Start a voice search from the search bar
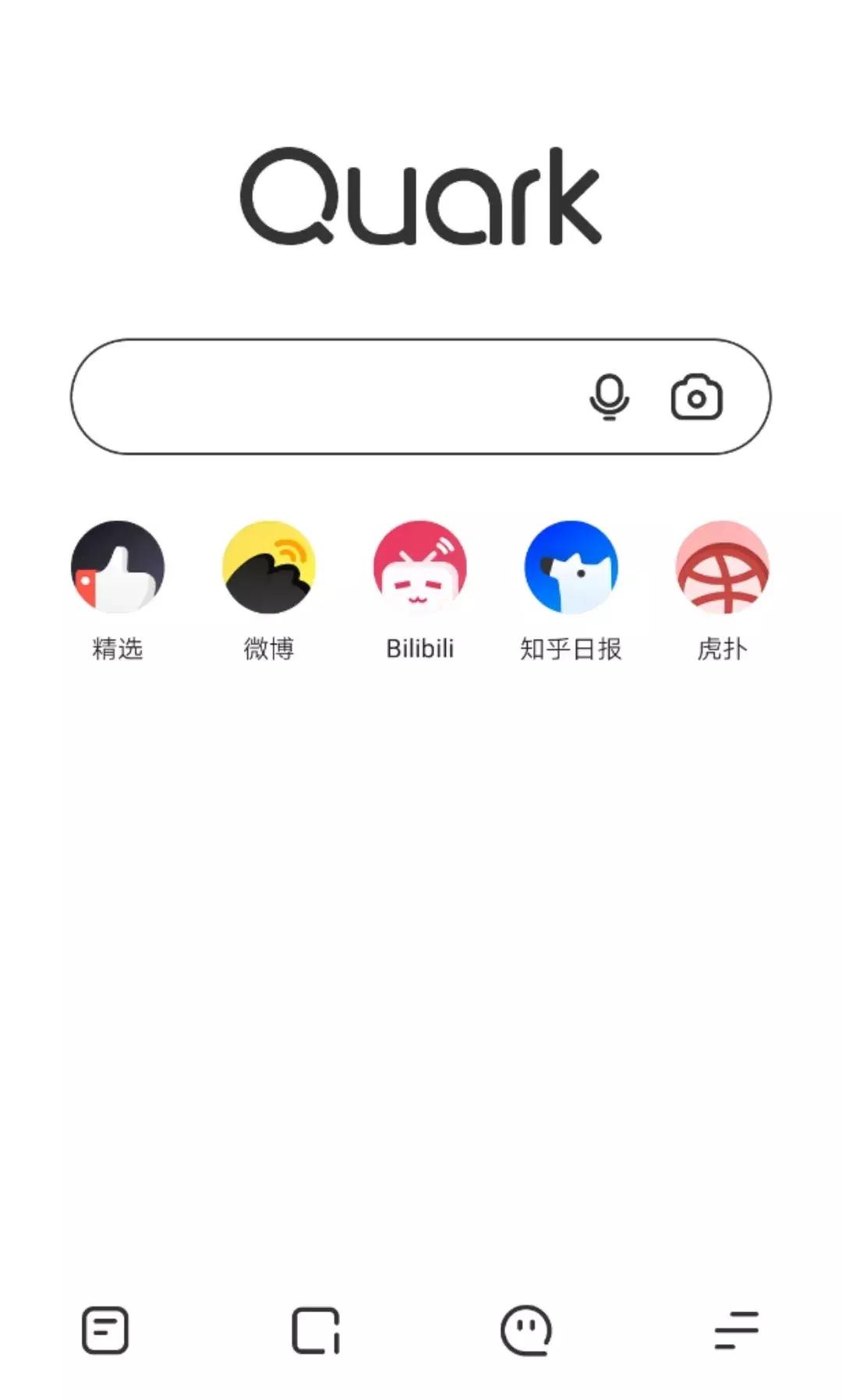Image resolution: width=842 pixels, height=1400 pixels. pos(610,398)
